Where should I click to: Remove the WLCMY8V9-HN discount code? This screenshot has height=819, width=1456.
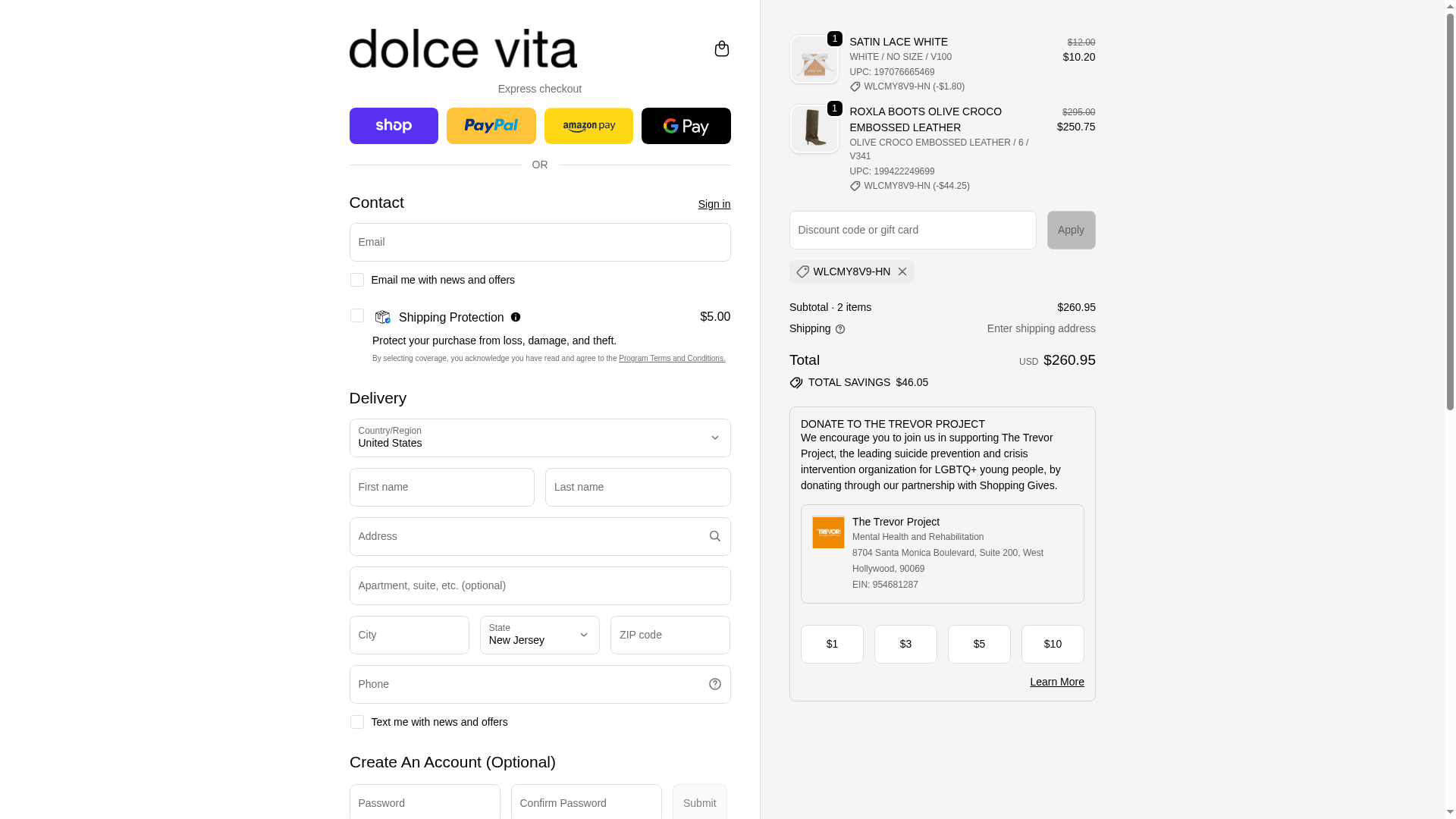902,271
